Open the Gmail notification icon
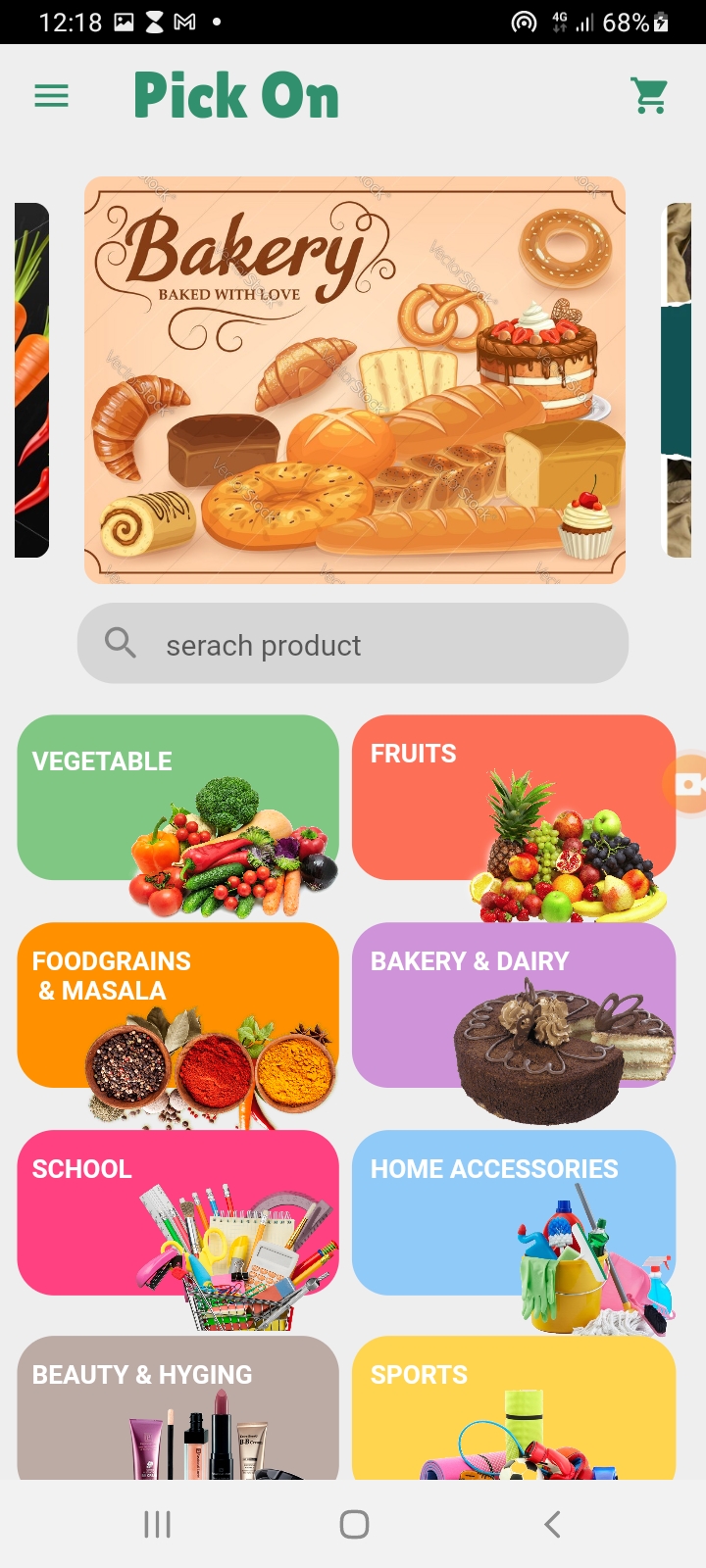 point(181,21)
